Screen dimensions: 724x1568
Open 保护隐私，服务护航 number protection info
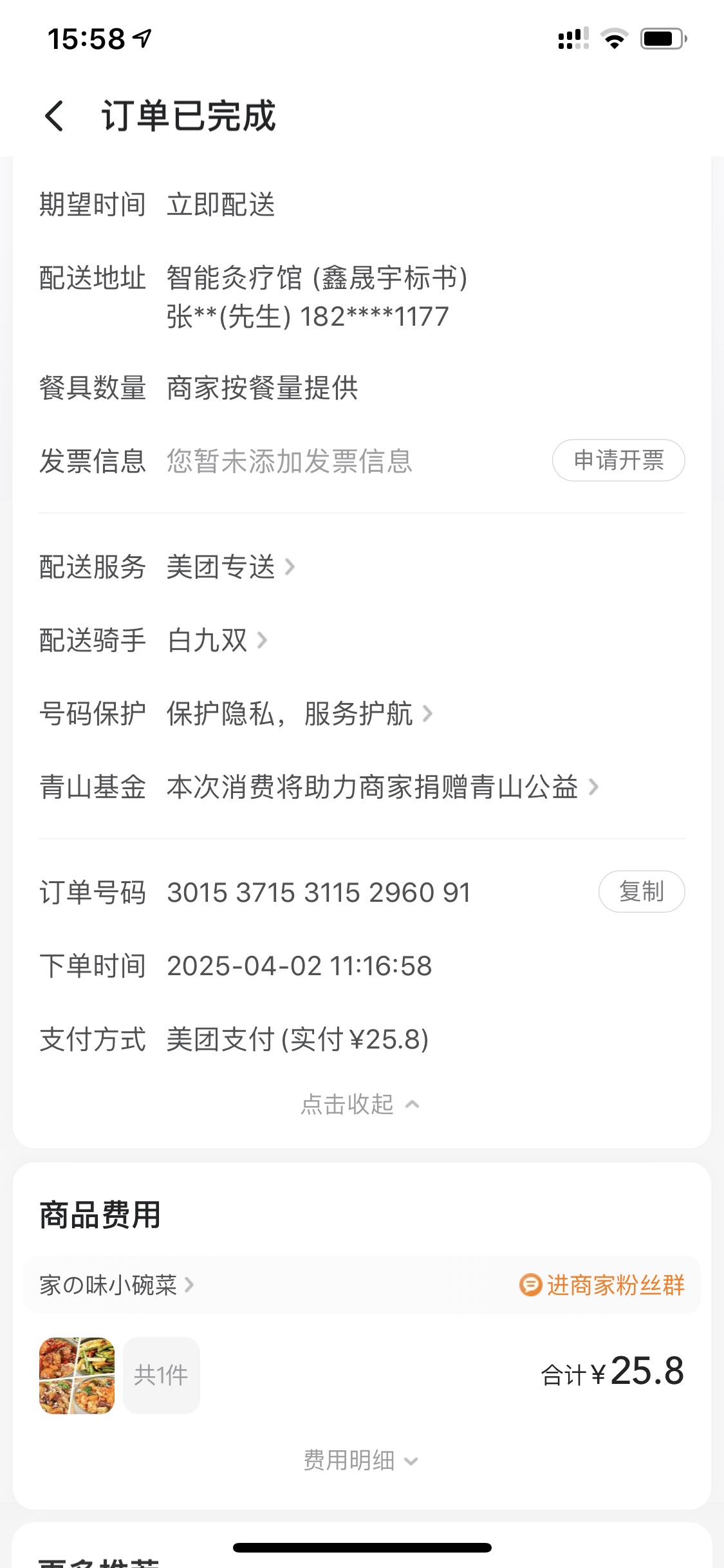[x=299, y=714]
